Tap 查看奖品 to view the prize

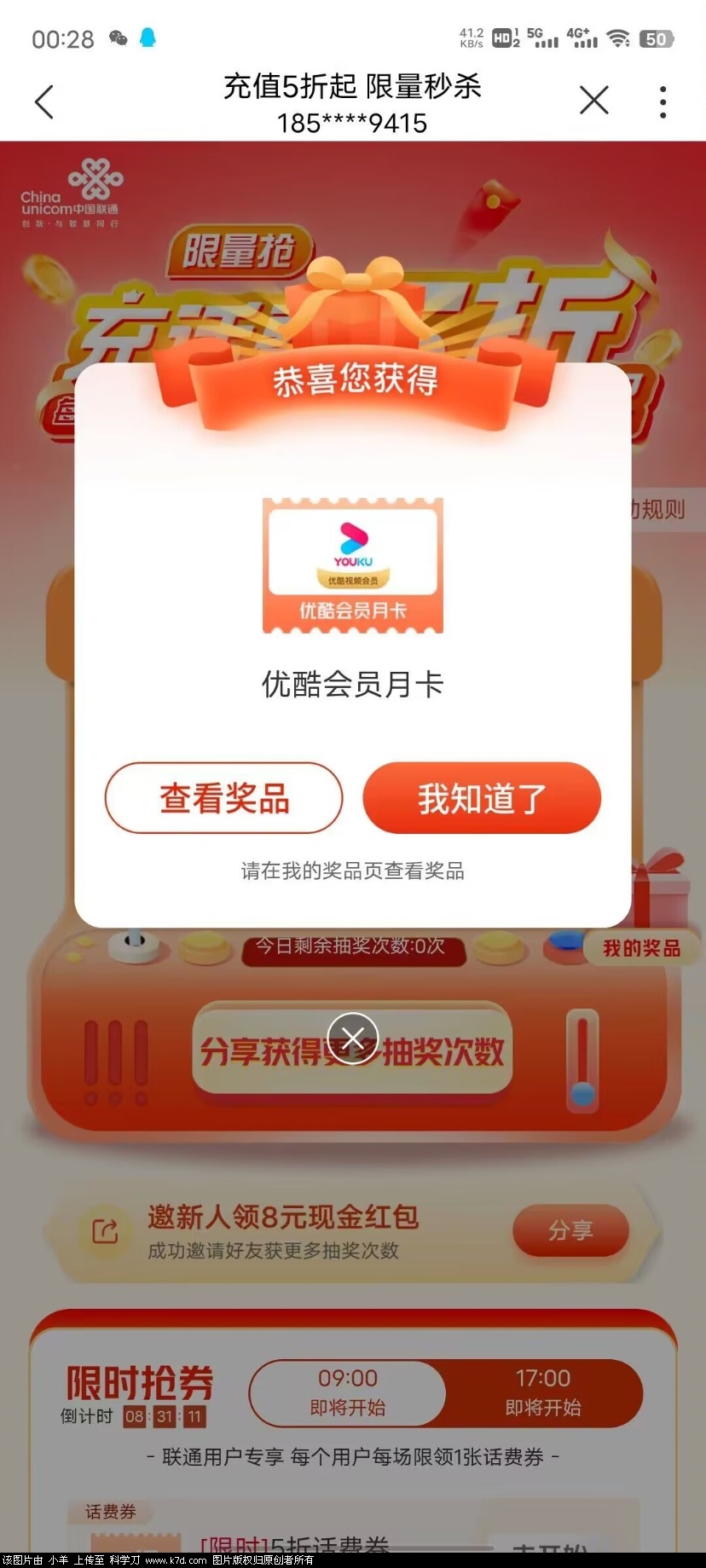tap(223, 798)
